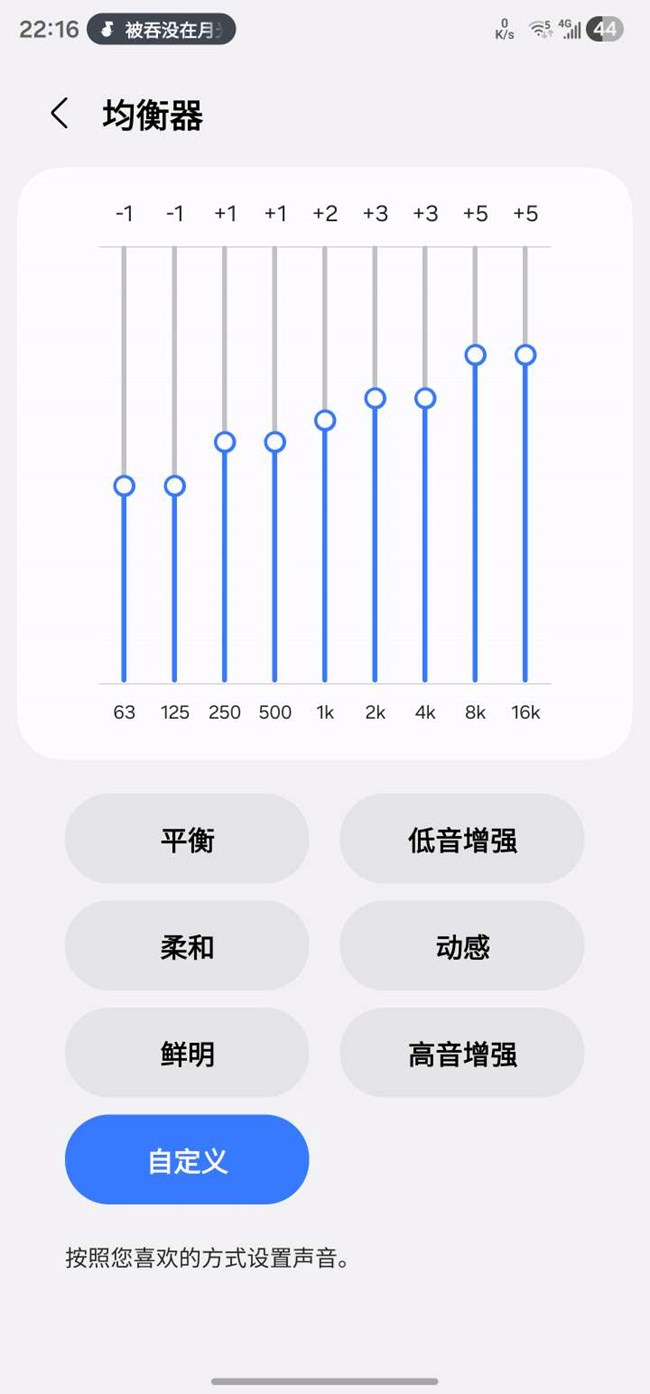Tap the 500 Hz slider handle
650x1394 pixels.
pos(275,442)
